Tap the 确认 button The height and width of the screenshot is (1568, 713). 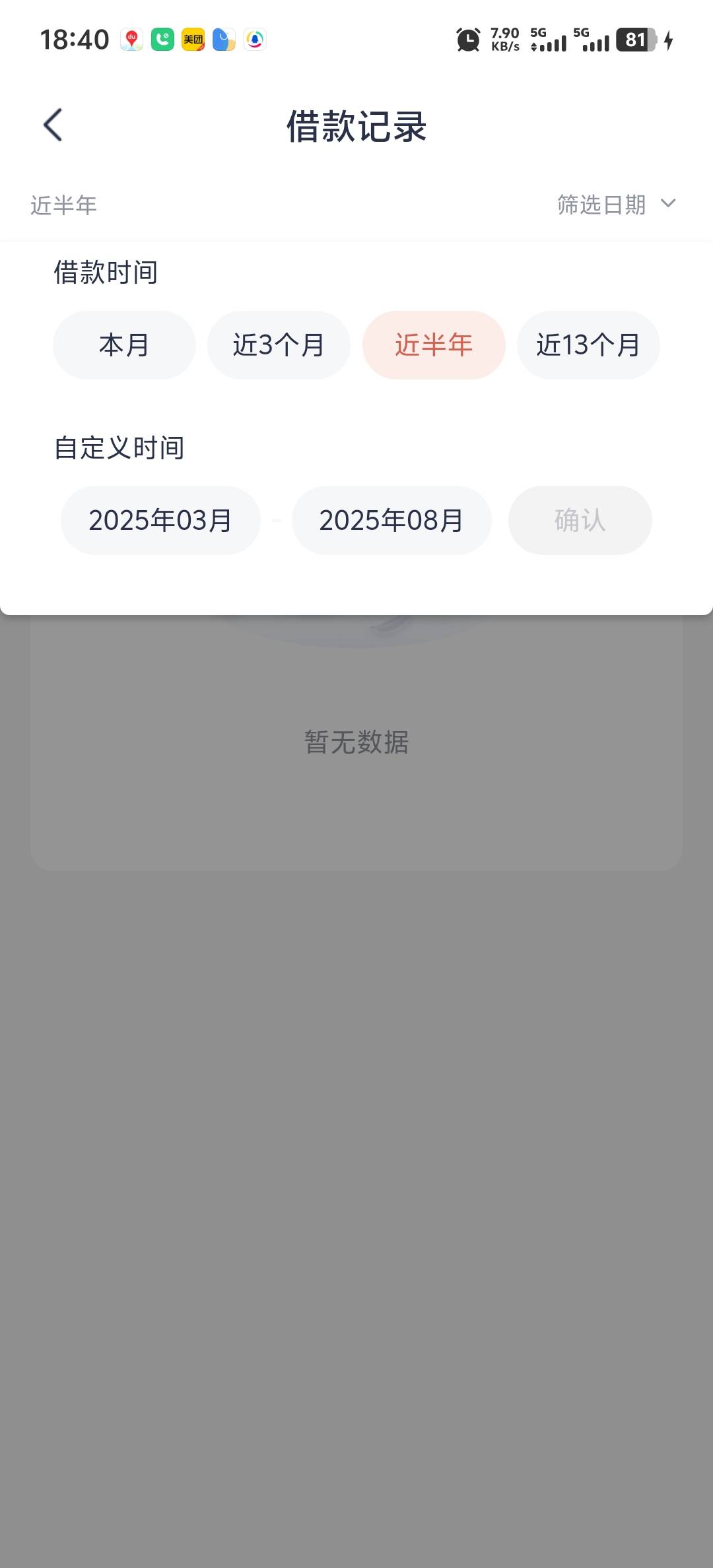point(580,520)
